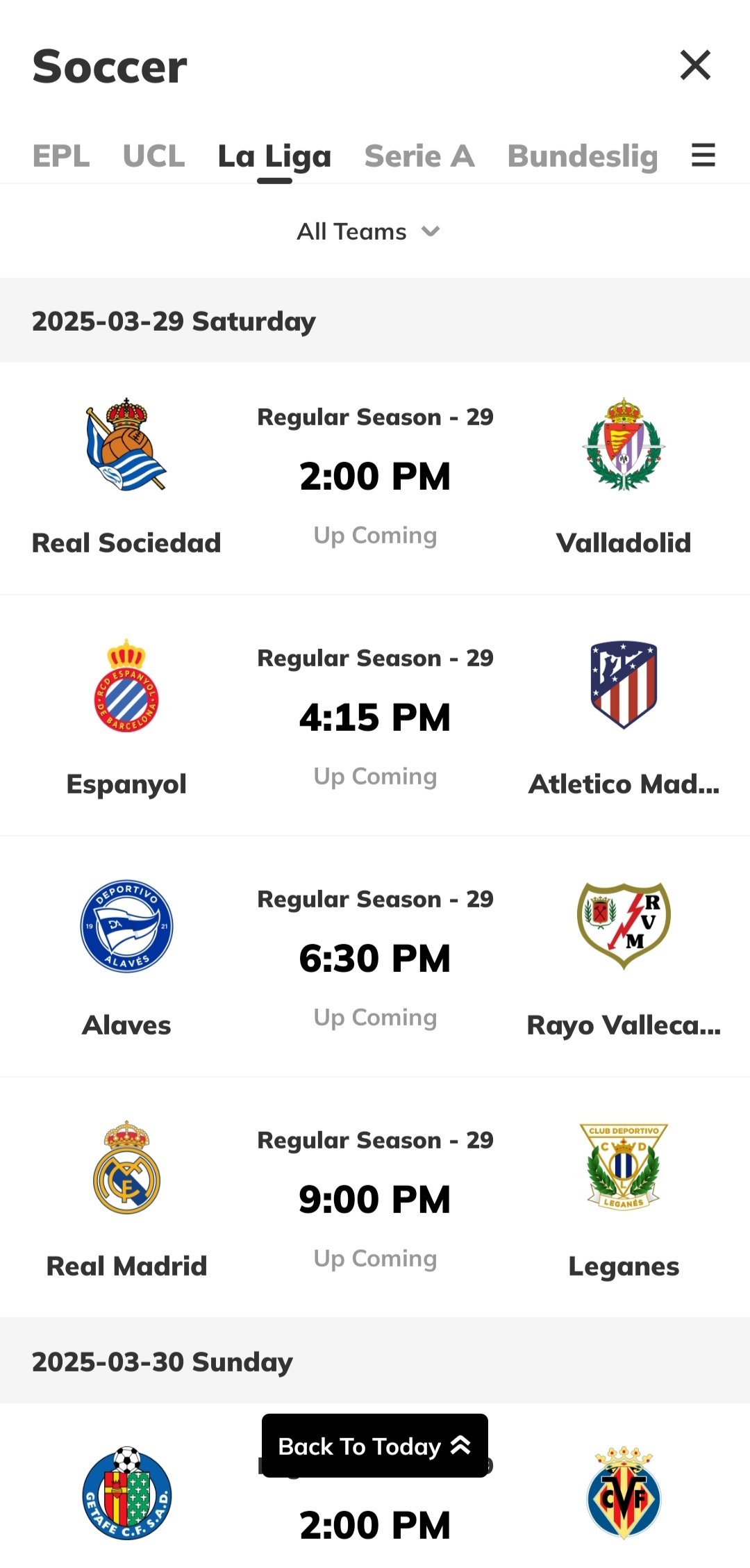Switch to the EPL tab

click(61, 156)
